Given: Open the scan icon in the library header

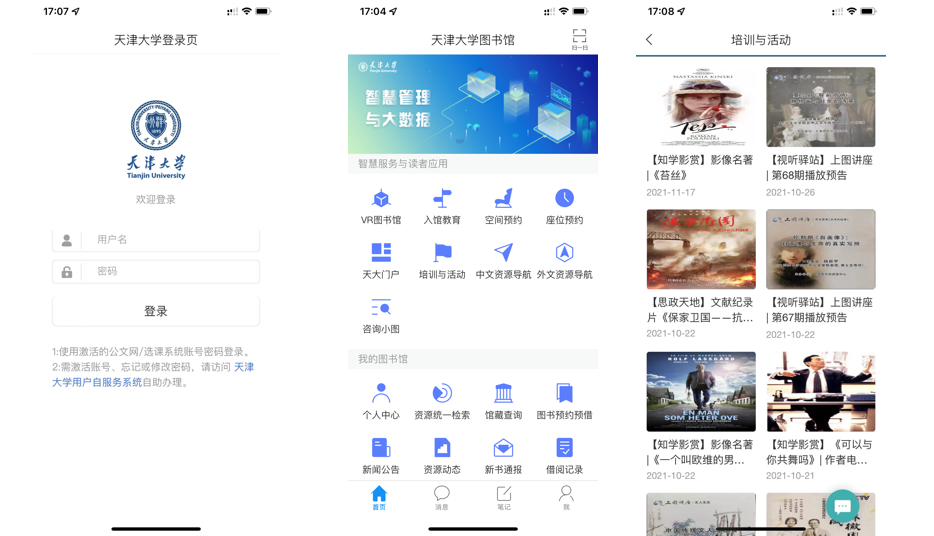Looking at the screenshot, I should [x=579, y=38].
